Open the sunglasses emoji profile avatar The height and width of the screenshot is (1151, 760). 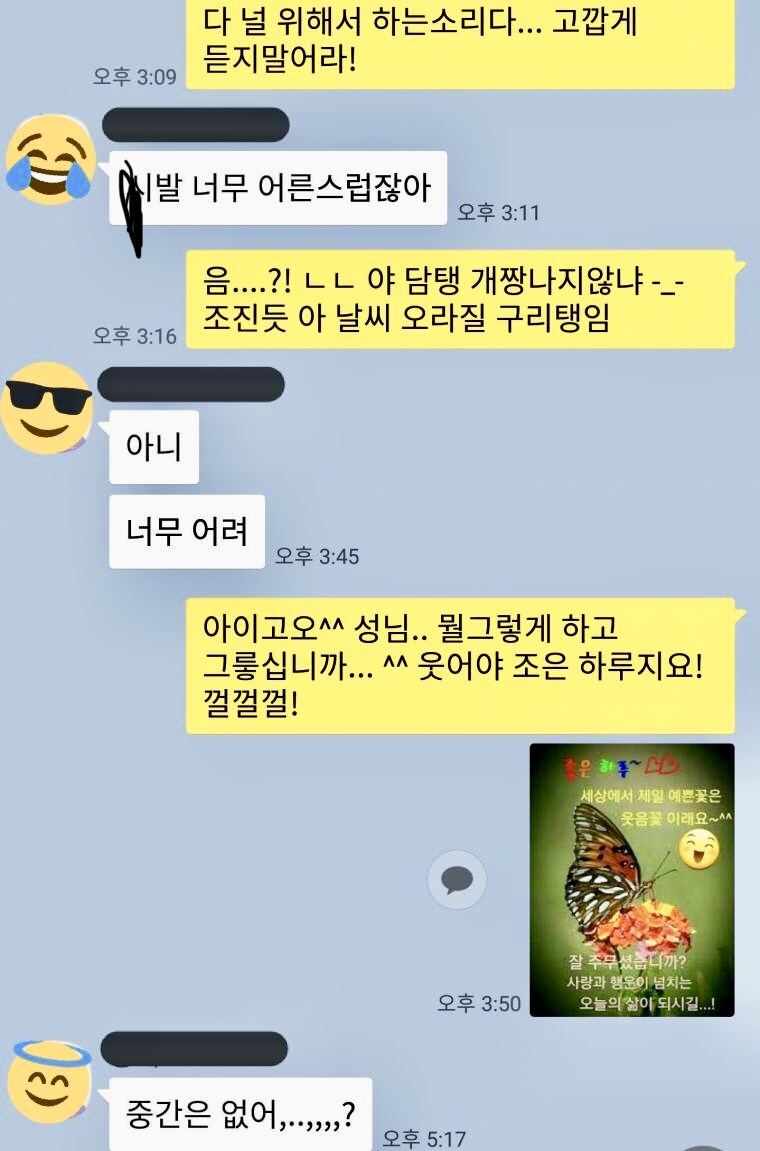[48, 407]
